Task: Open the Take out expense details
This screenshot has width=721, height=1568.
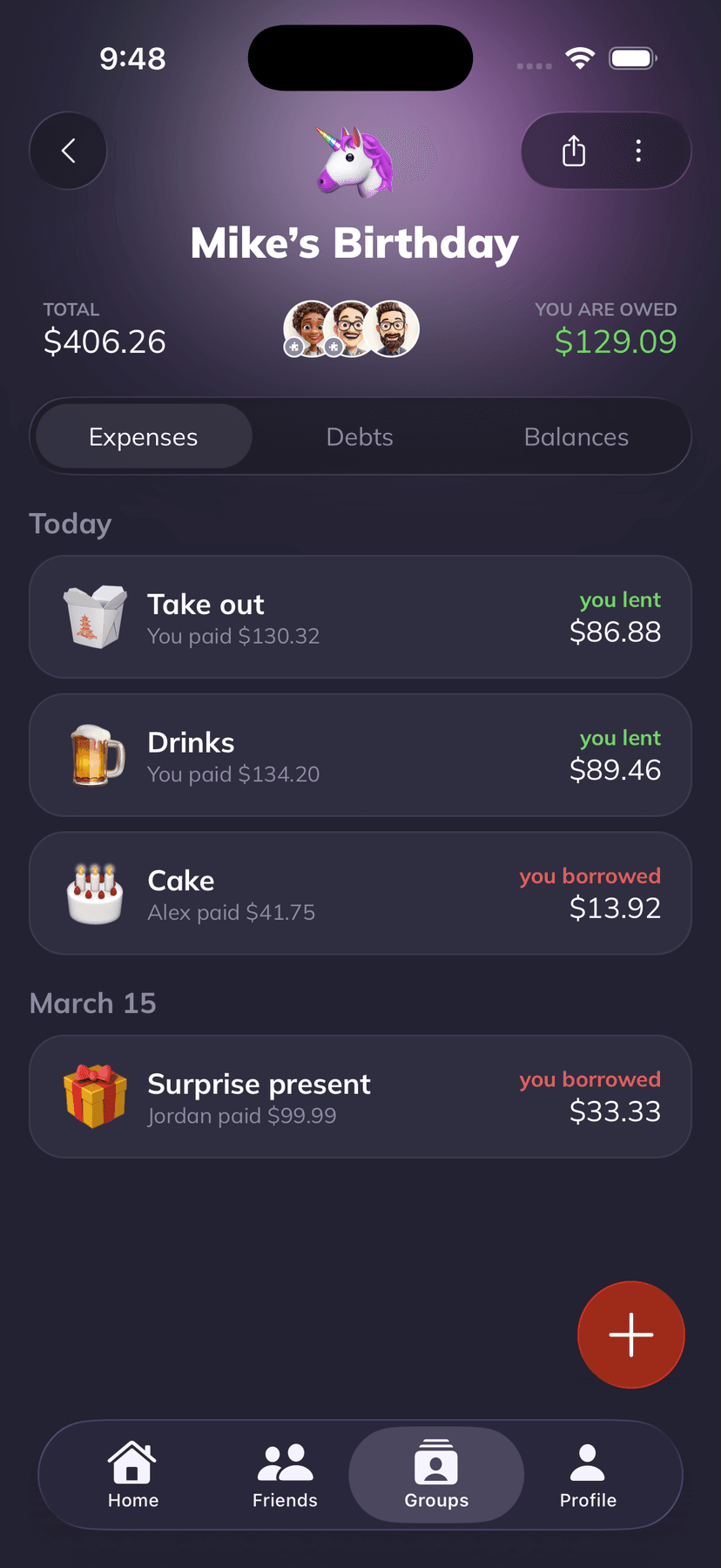Action: tap(360, 618)
